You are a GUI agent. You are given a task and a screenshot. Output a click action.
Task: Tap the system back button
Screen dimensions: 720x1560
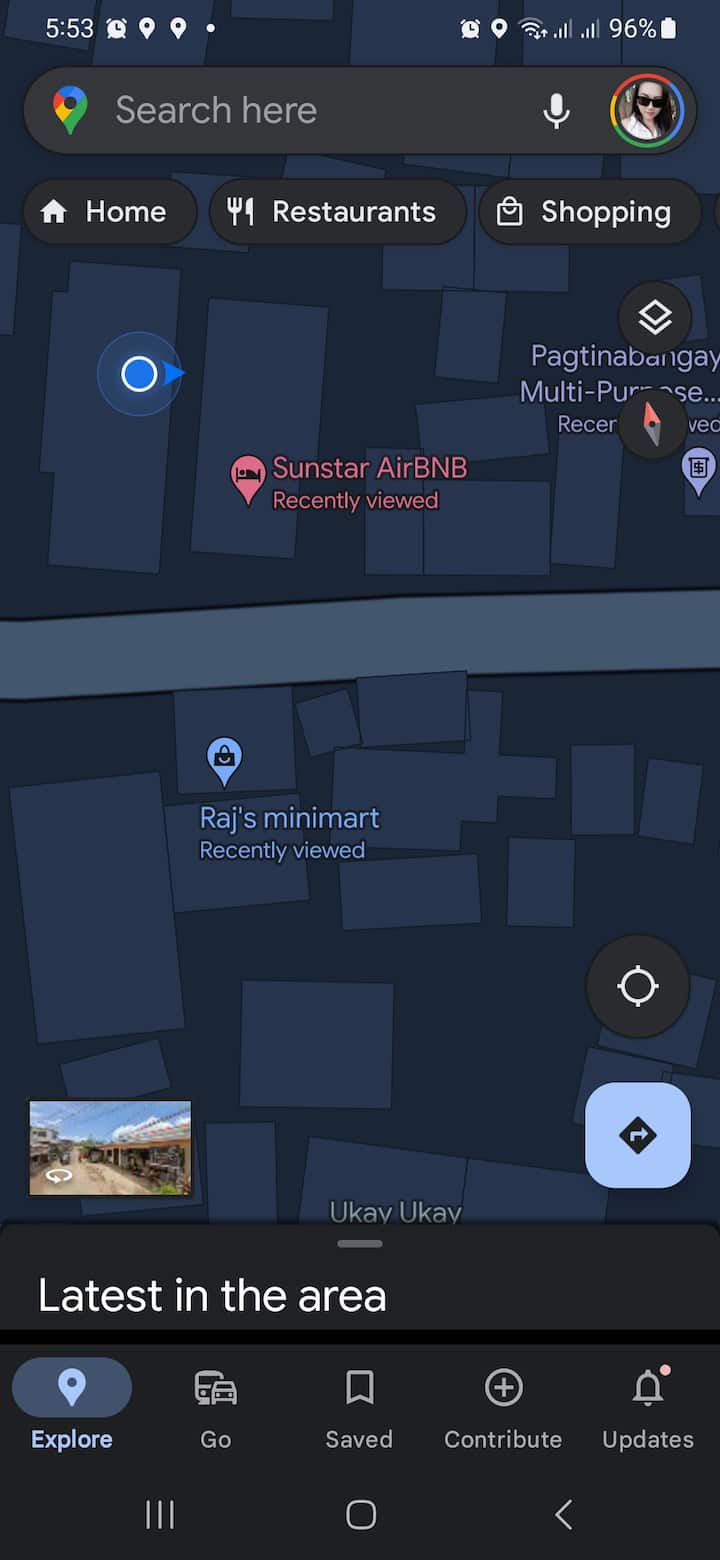(x=563, y=1514)
